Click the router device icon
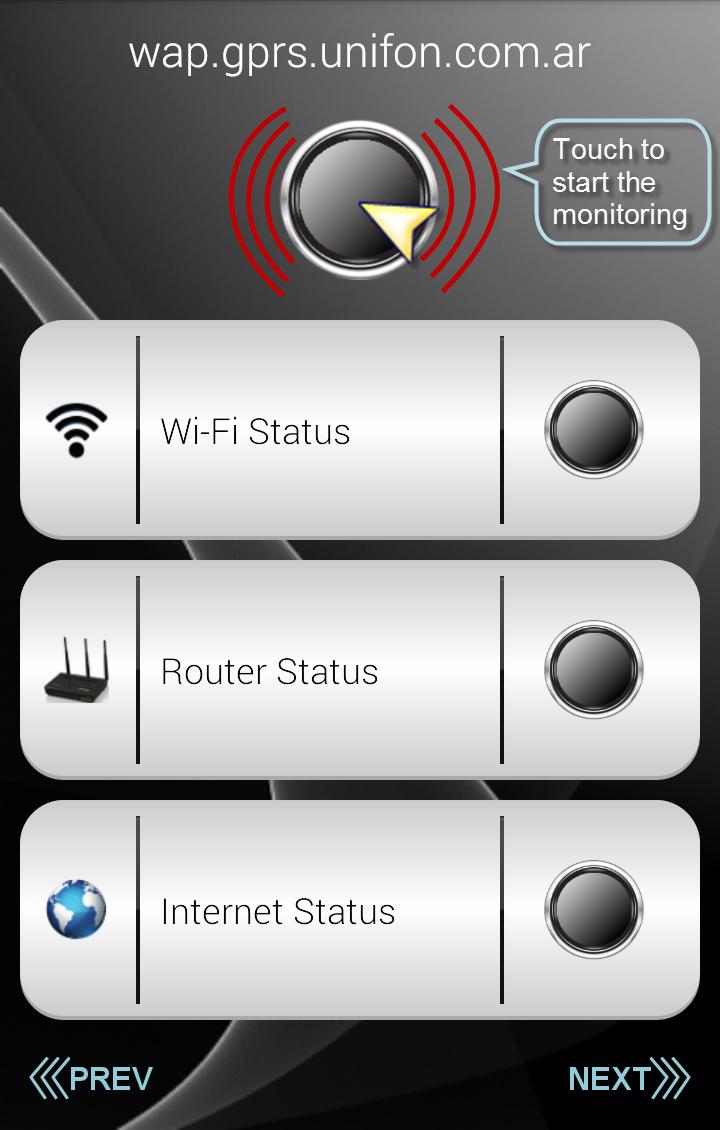Viewport: 720px width, 1130px height. [80, 670]
